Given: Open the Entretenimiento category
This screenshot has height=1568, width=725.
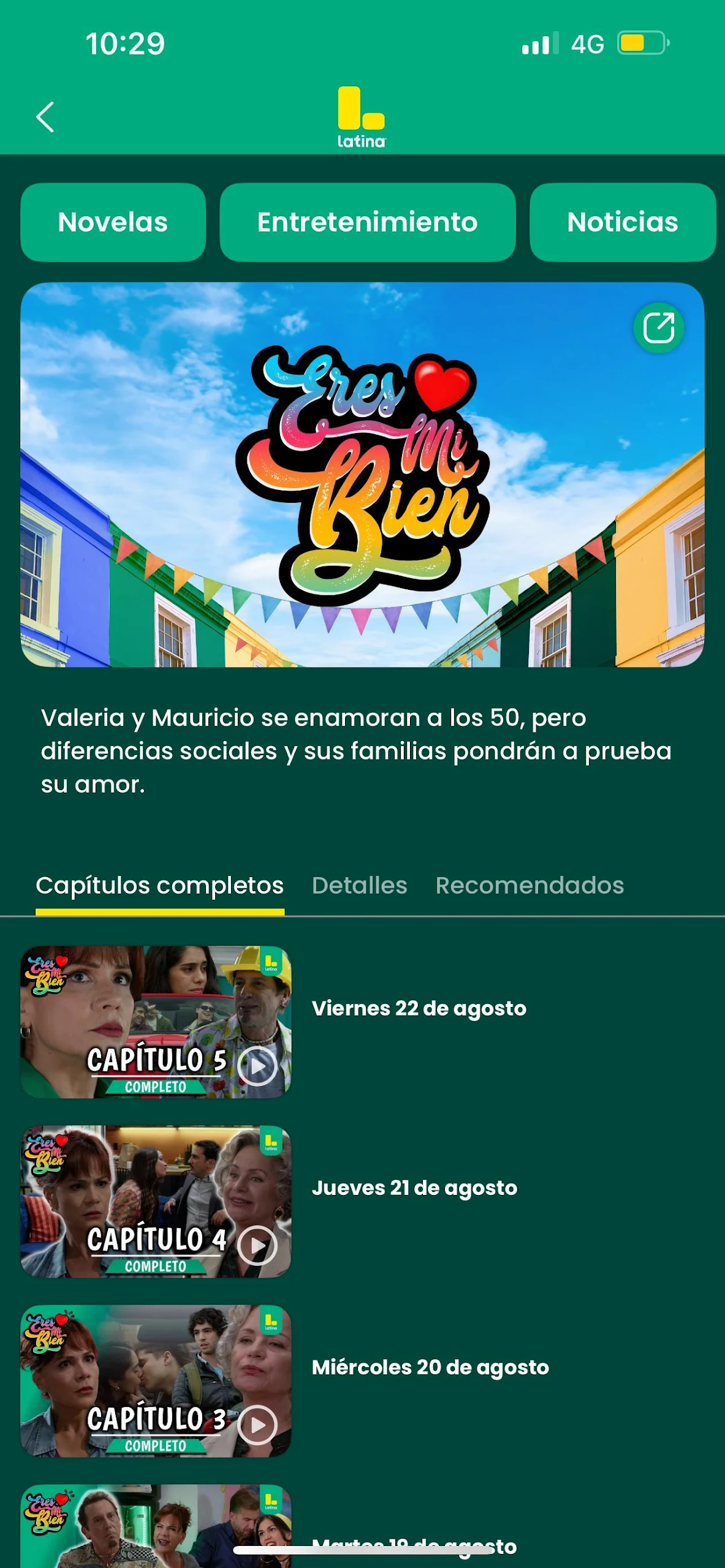Looking at the screenshot, I should click(367, 222).
